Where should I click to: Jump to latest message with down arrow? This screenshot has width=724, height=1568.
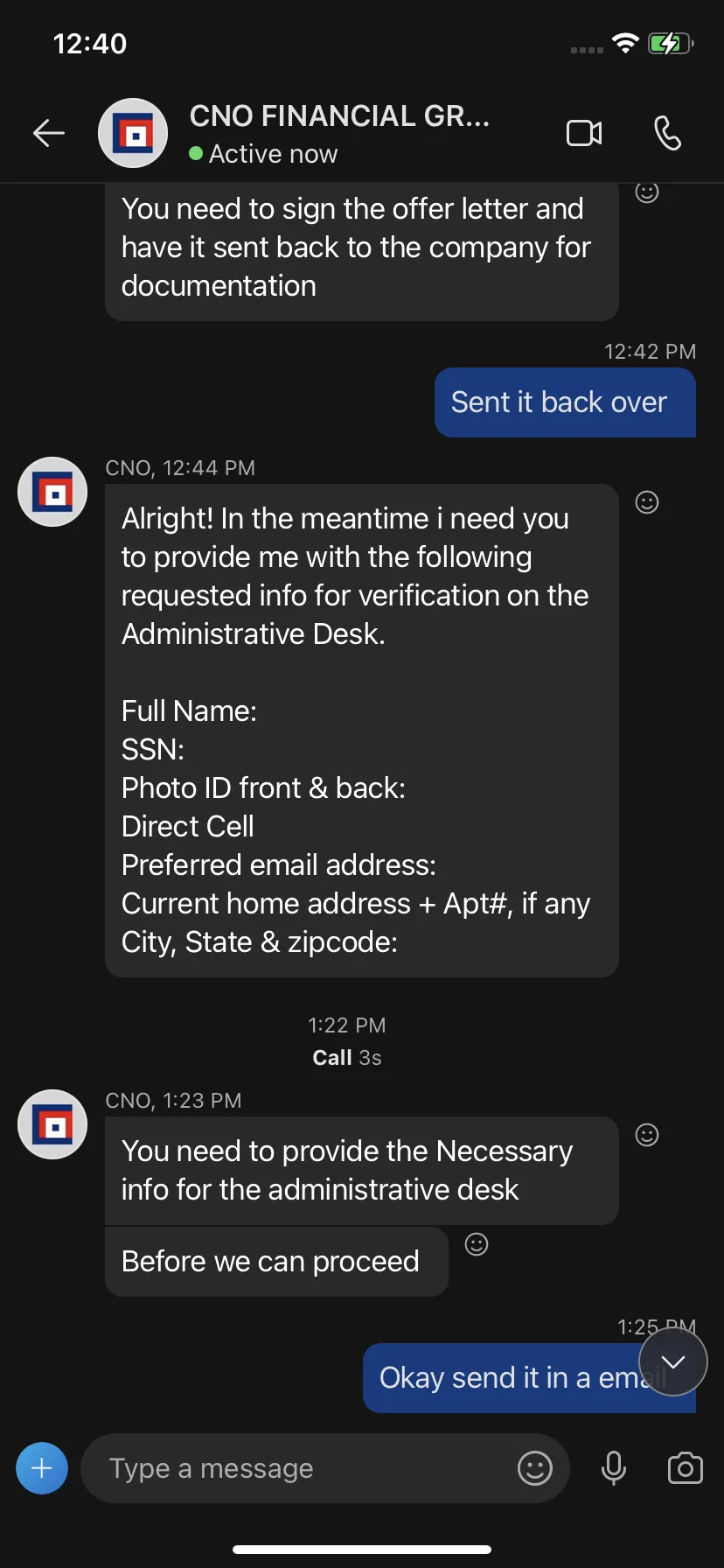pyautogui.click(x=673, y=1361)
